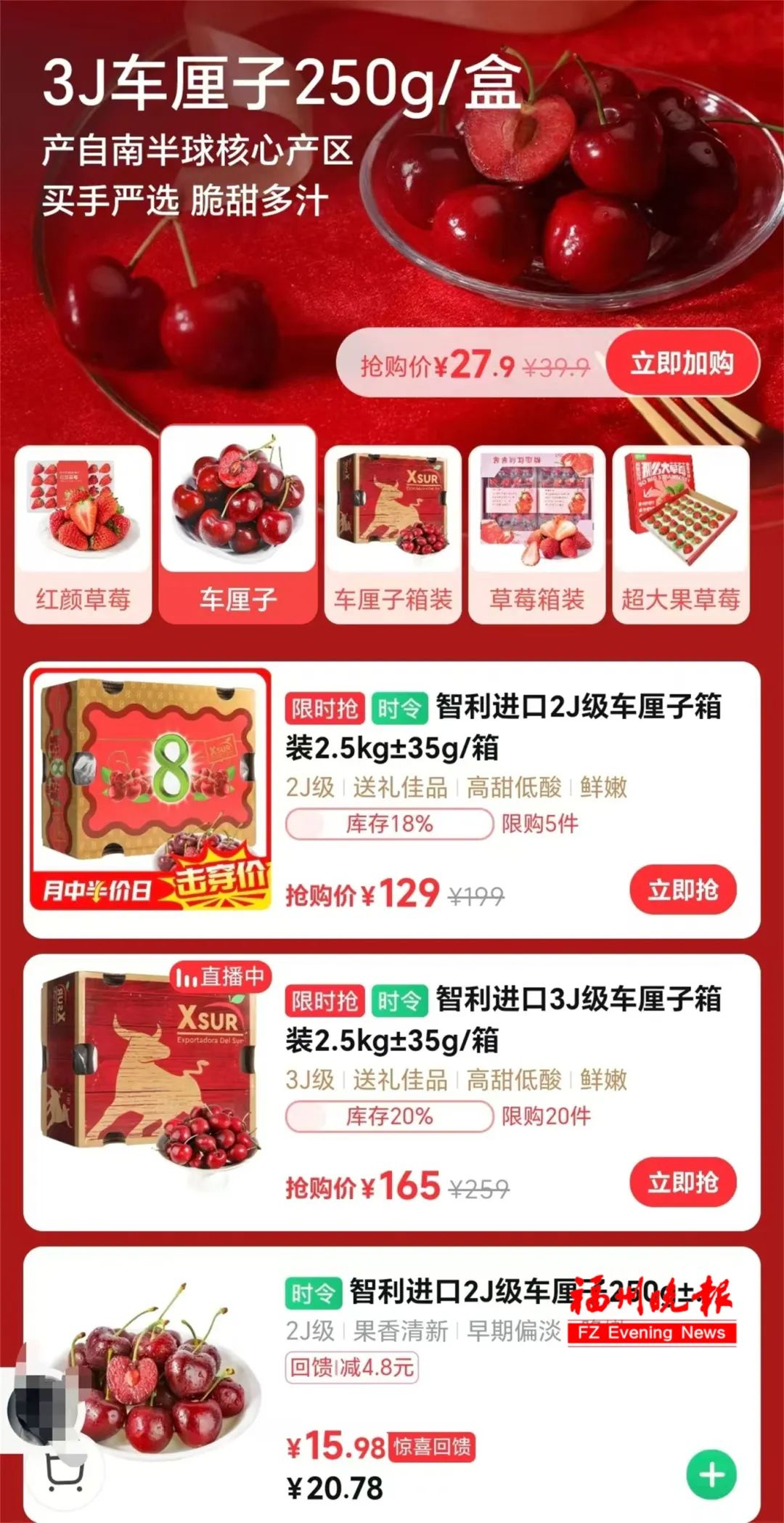Viewport: 784px width, 1523px height.
Task: Open the 车厘子箱装 category
Action: pos(393,535)
